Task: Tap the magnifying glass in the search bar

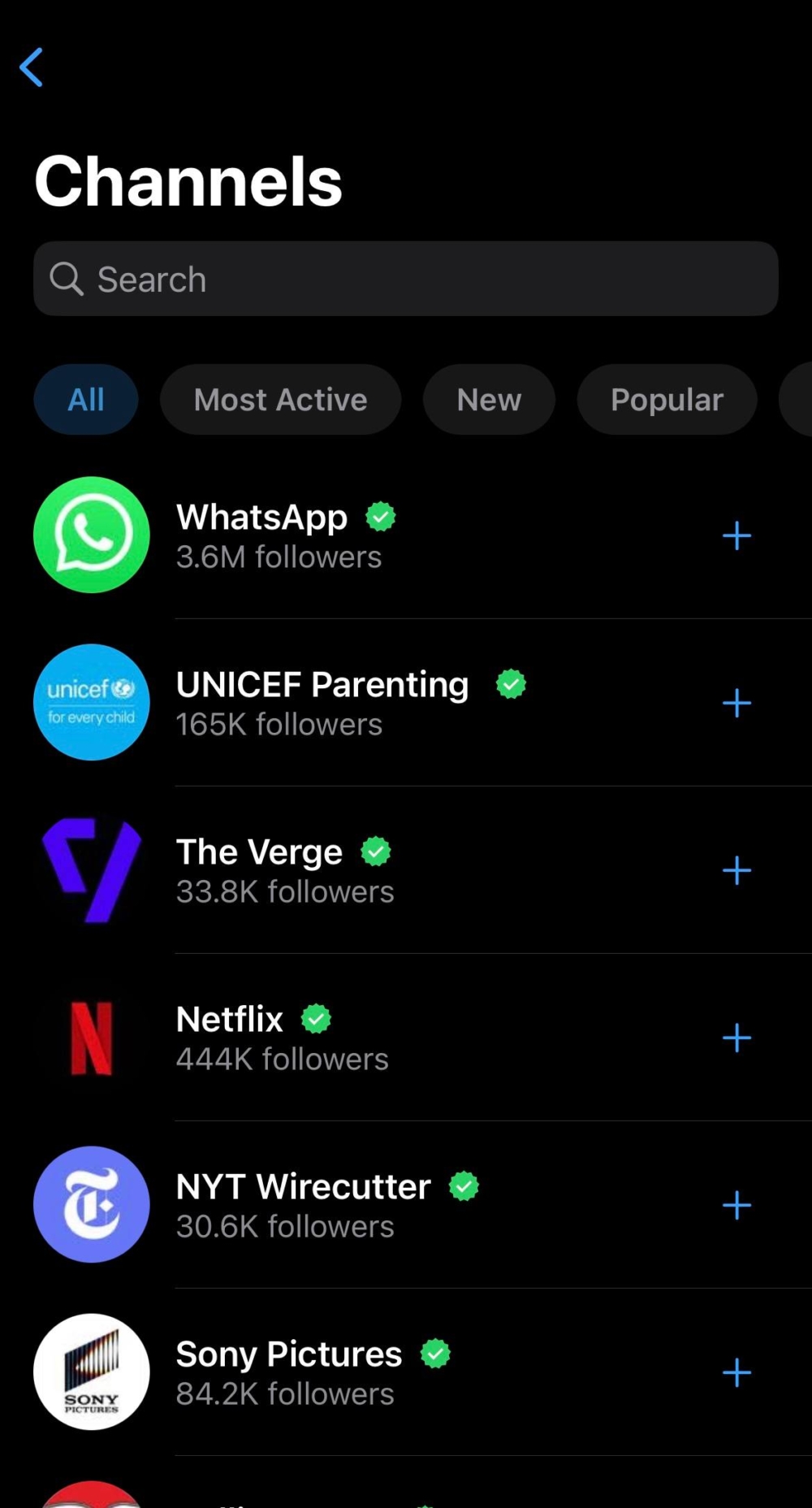Action: pyautogui.click(x=66, y=279)
